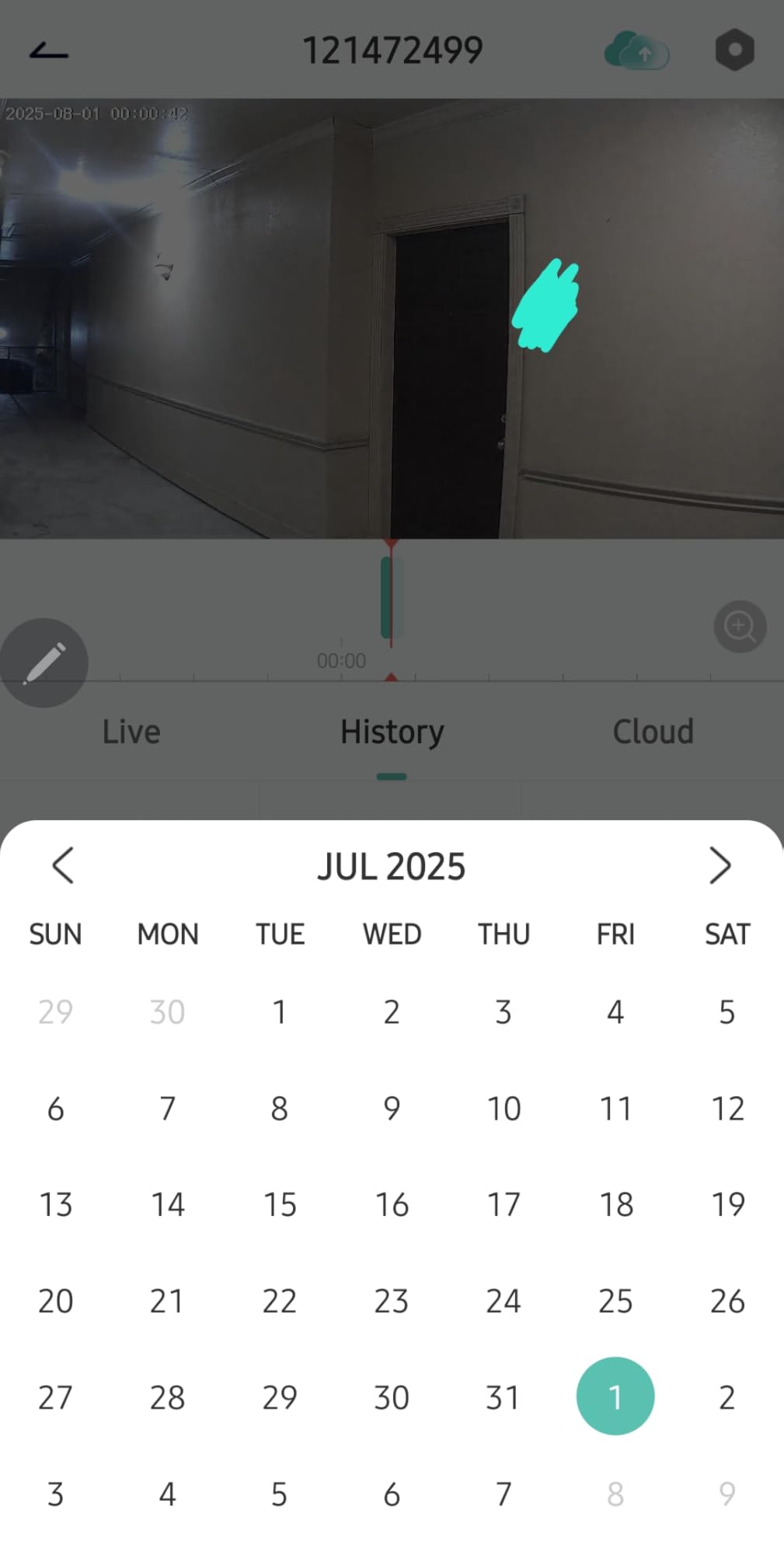Choose Saturday the 26th

click(727, 1301)
